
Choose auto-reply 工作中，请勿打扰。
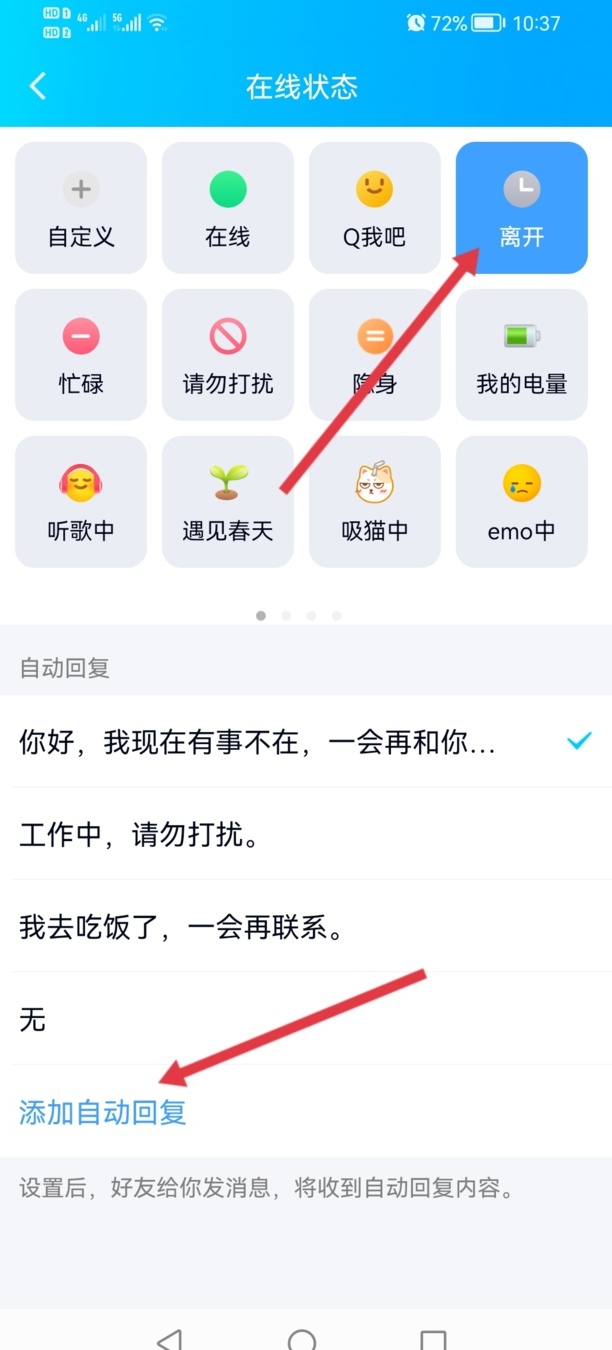[306, 833]
